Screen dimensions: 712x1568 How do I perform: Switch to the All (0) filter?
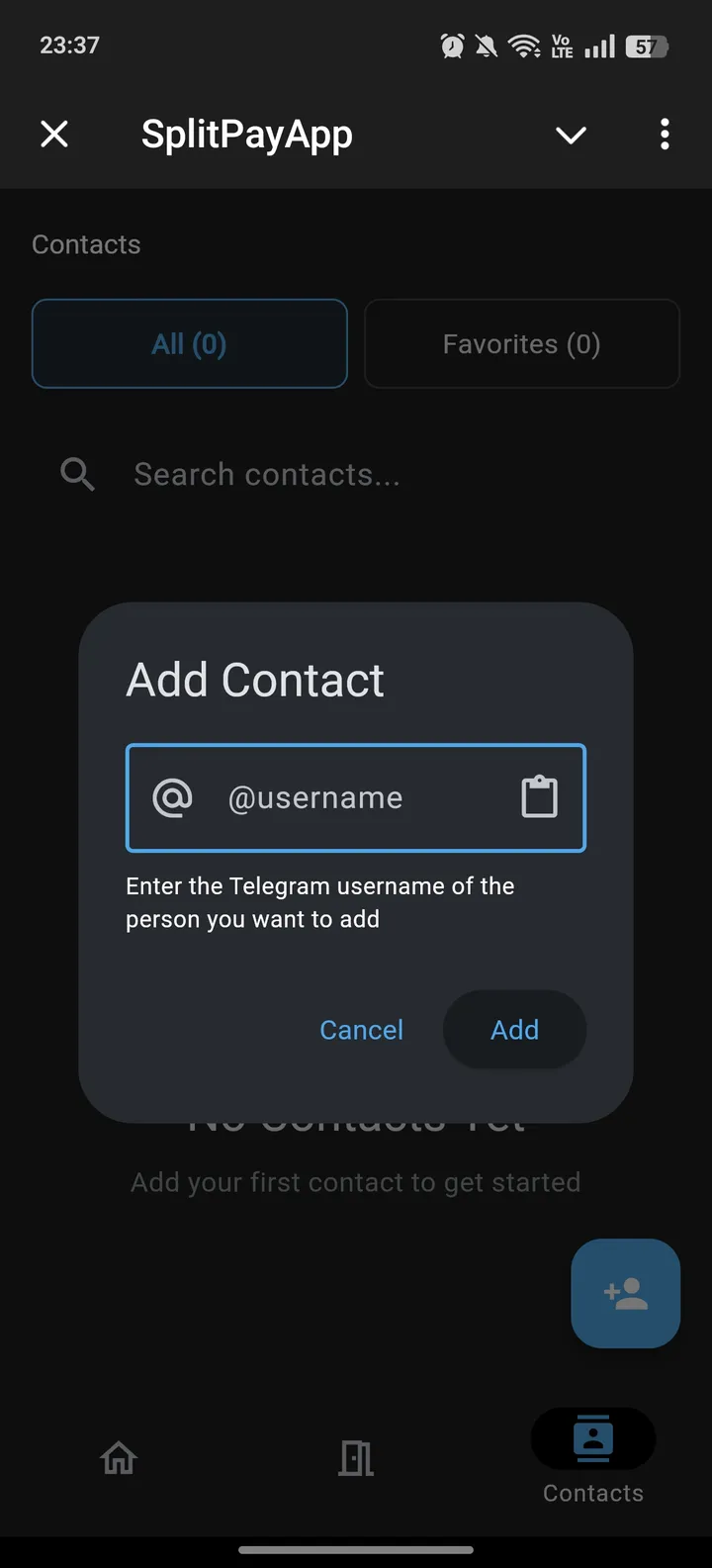(189, 343)
